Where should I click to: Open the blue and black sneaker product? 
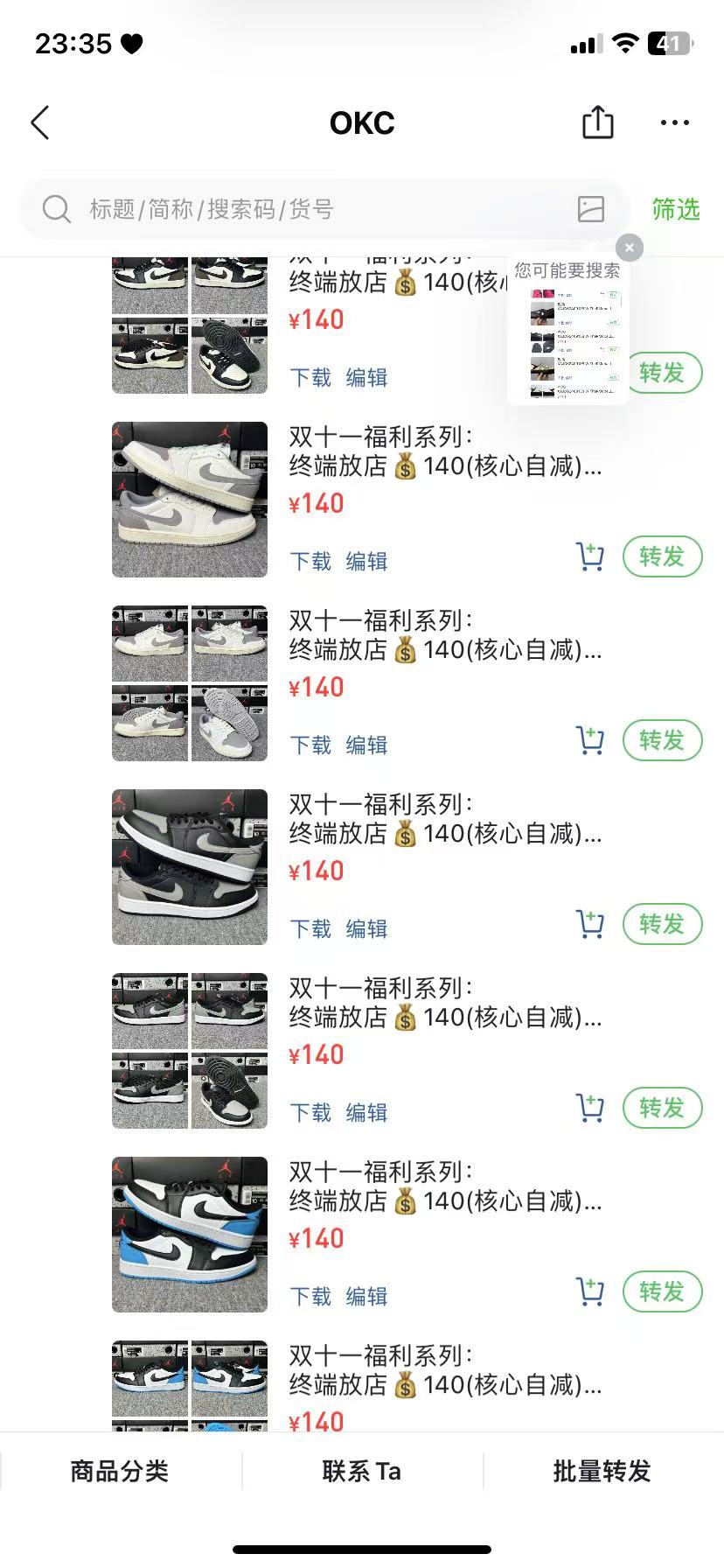tap(190, 1235)
